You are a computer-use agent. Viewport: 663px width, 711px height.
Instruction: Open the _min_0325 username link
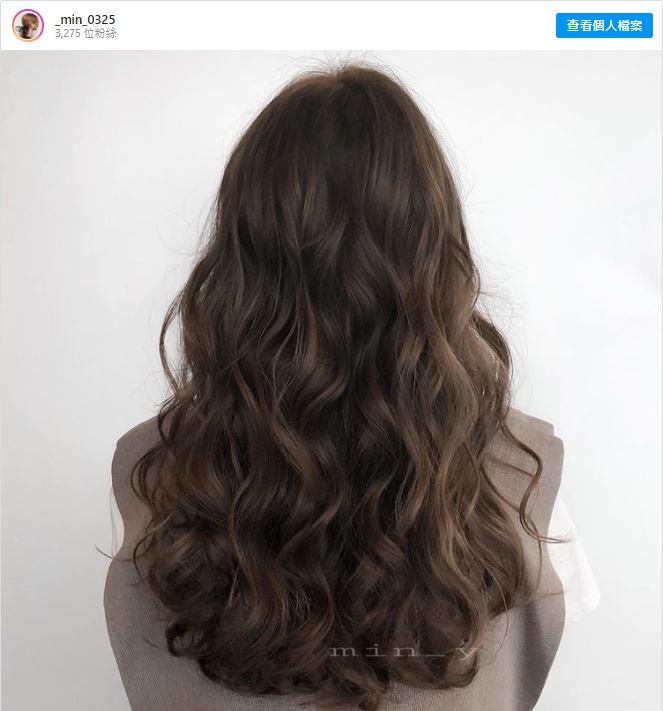(85, 19)
